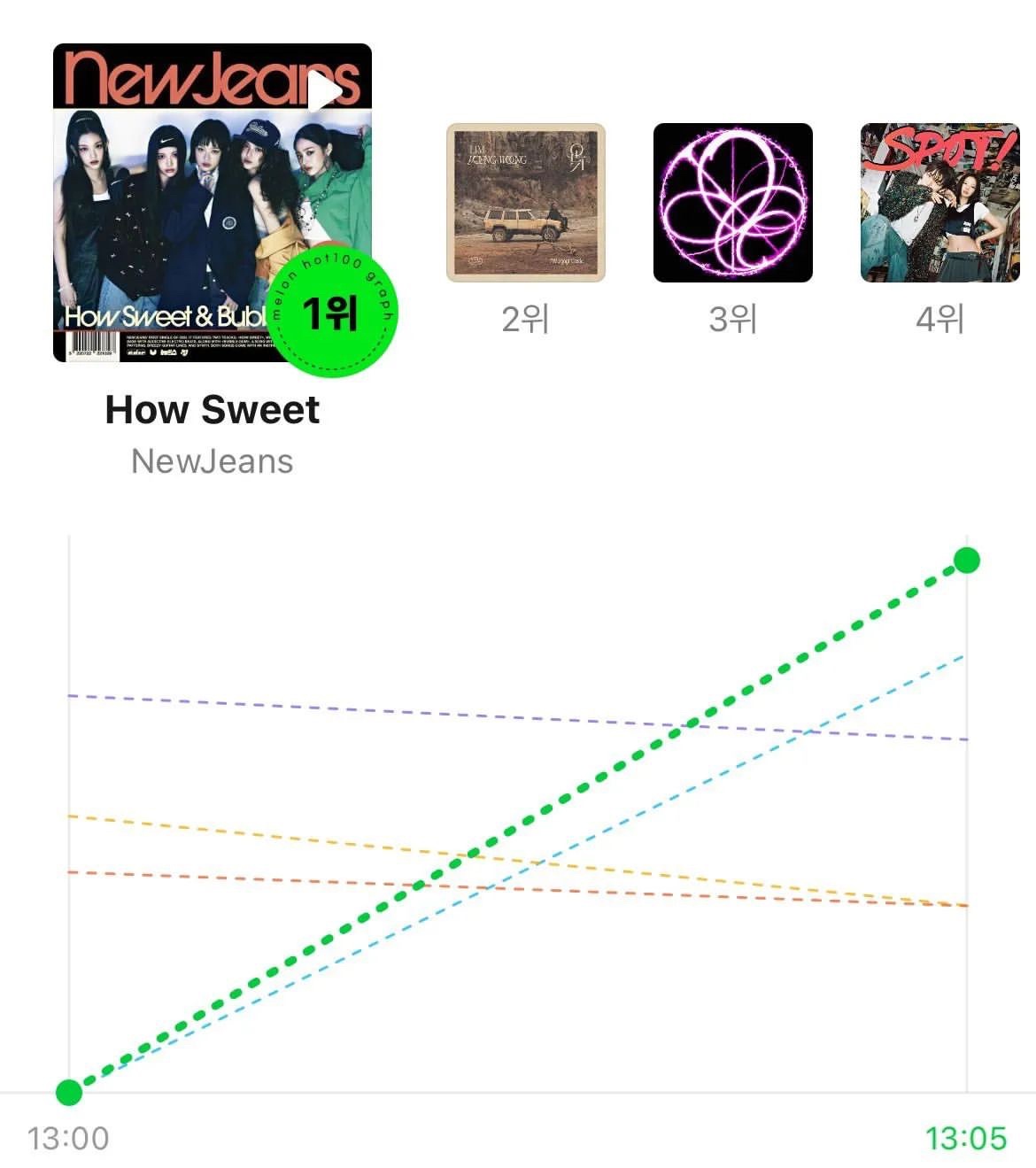
Task: Open the How Sweet song title
Action: (212, 410)
